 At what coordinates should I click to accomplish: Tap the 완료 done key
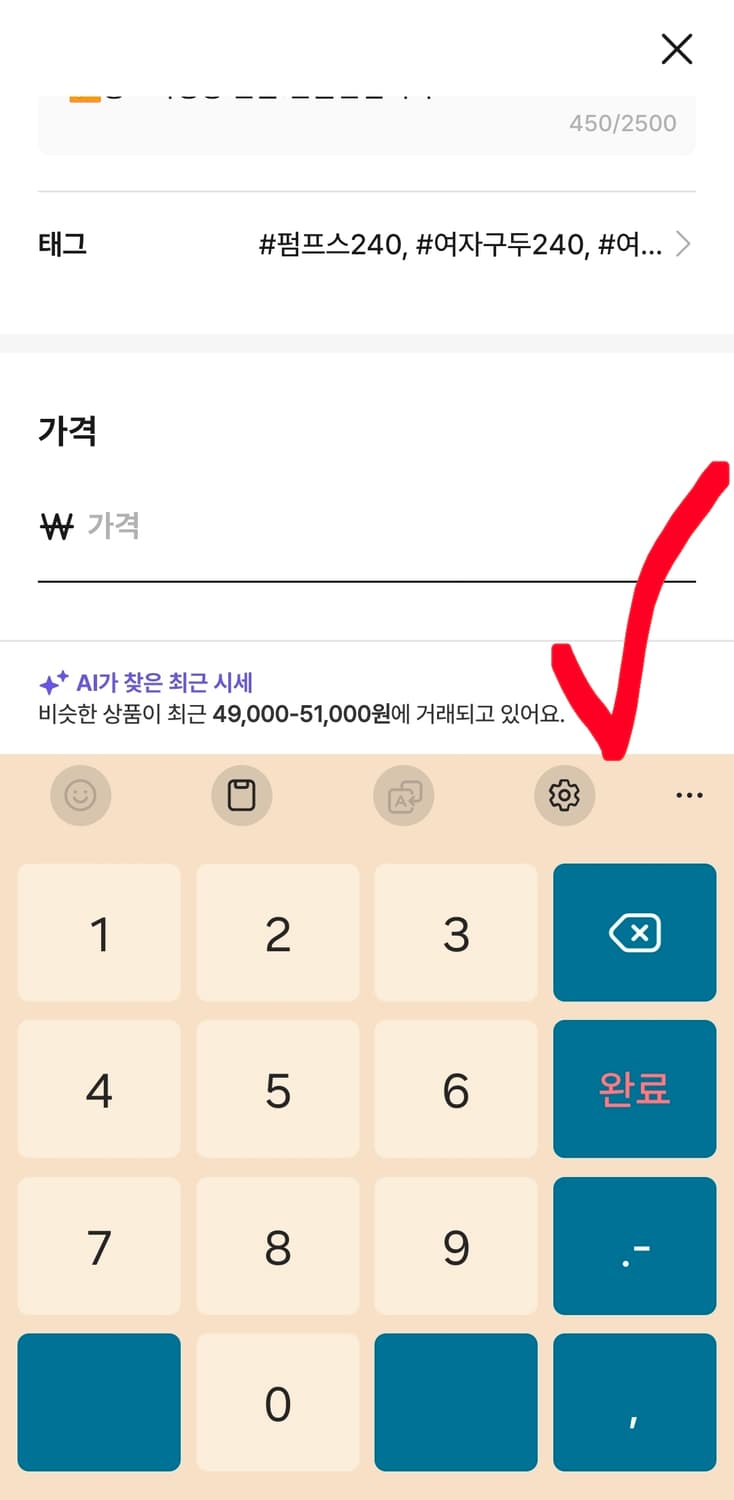point(635,1088)
